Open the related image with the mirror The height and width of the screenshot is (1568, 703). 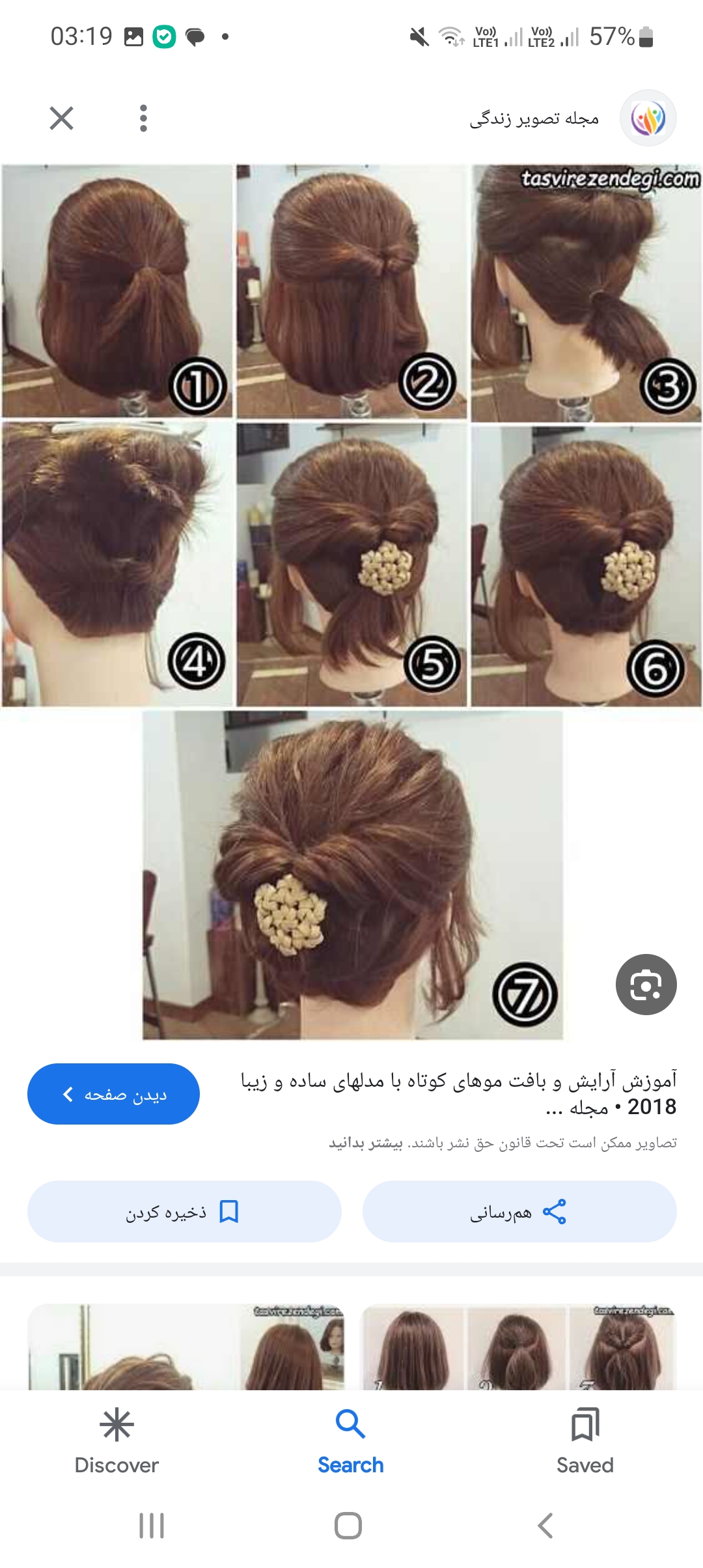186,1347
